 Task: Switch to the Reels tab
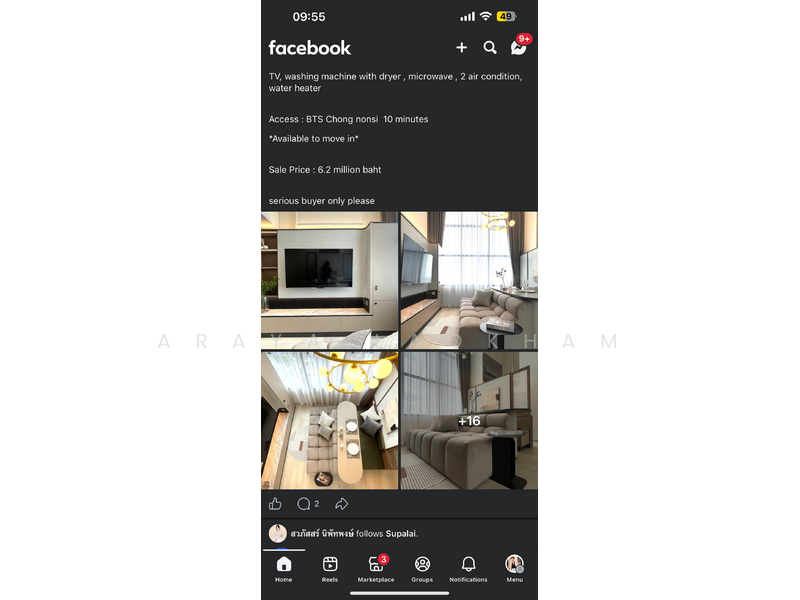tap(330, 568)
